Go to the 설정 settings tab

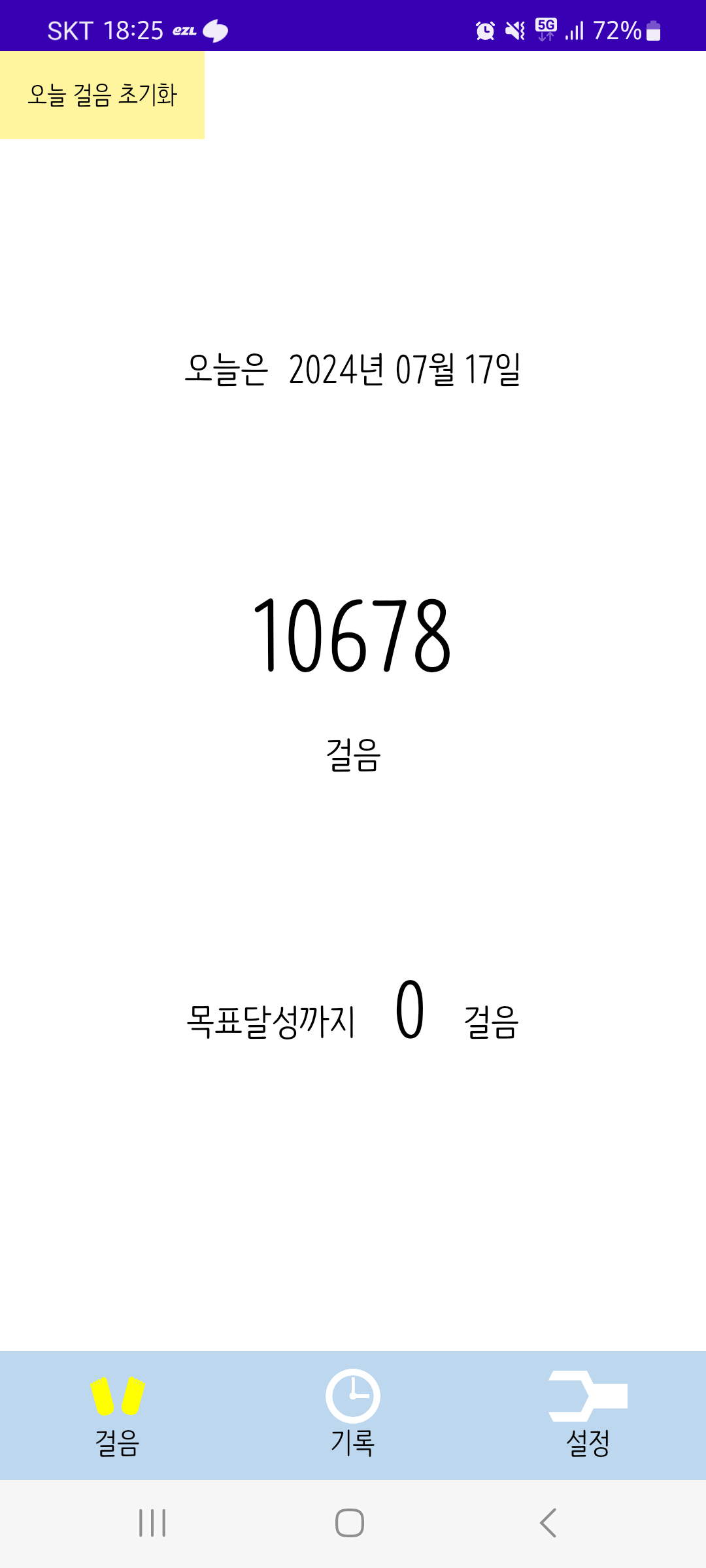[588, 1415]
